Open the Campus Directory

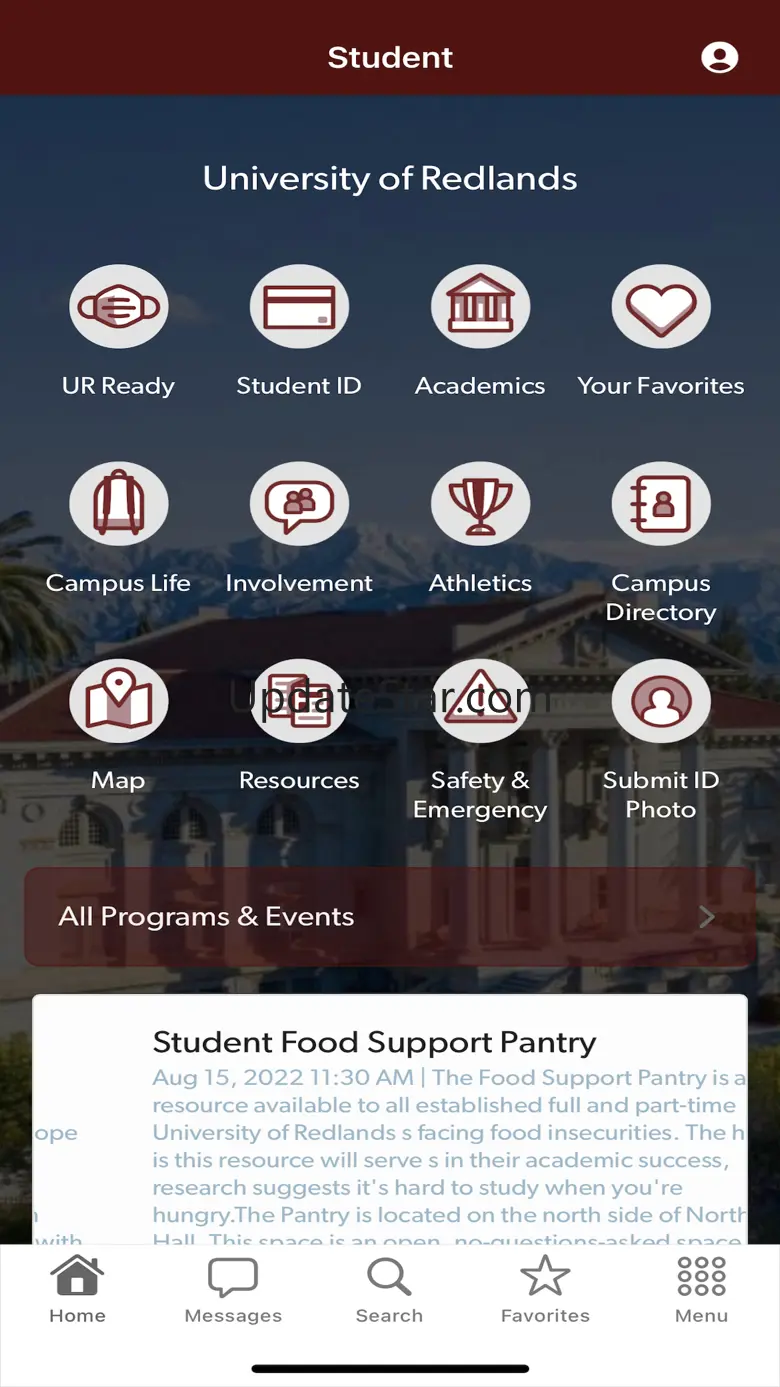point(661,504)
